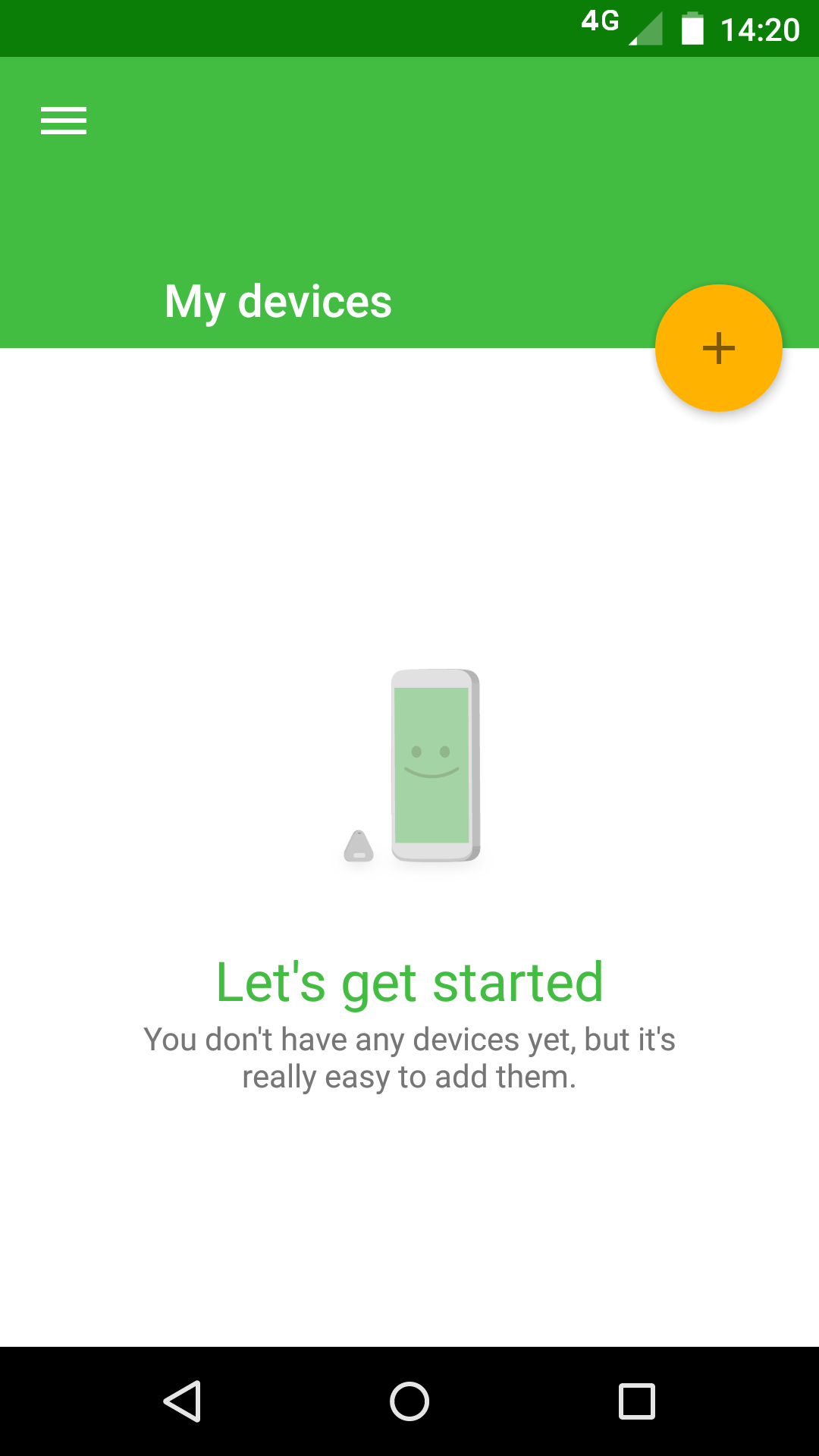The image size is (819, 1456).
Task: Open the hamburger navigation drawer menu
Action: click(x=64, y=121)
